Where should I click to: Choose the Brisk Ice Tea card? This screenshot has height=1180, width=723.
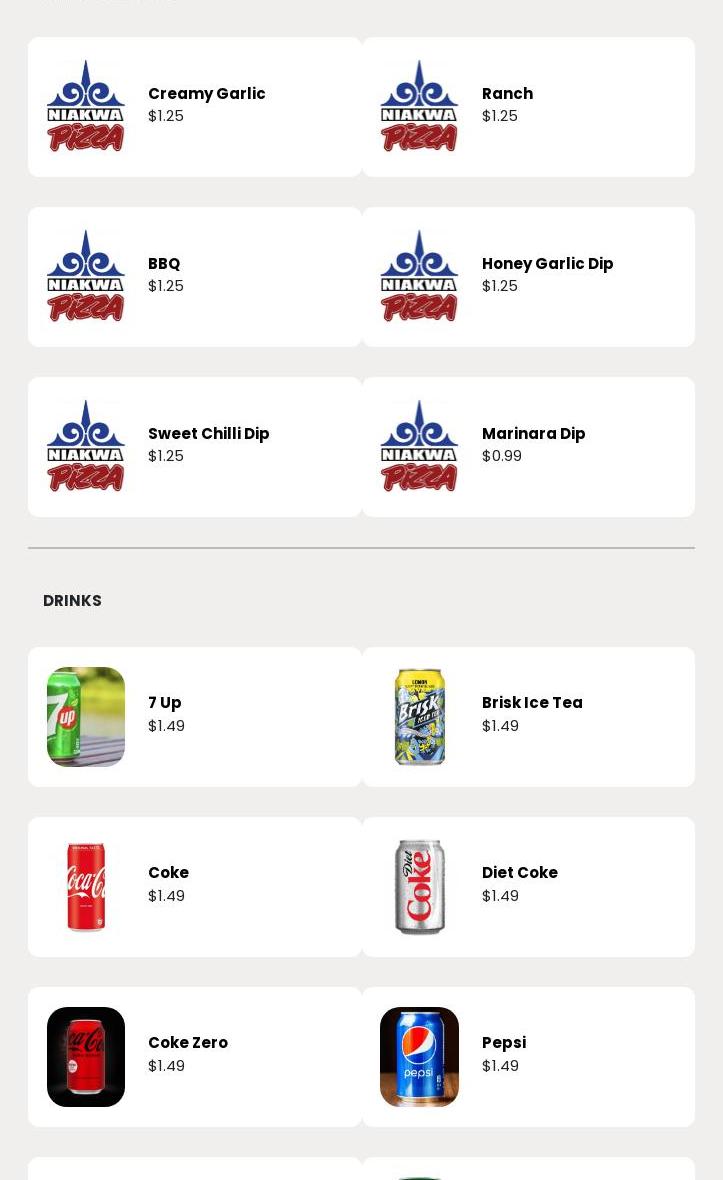pos(528,717)
